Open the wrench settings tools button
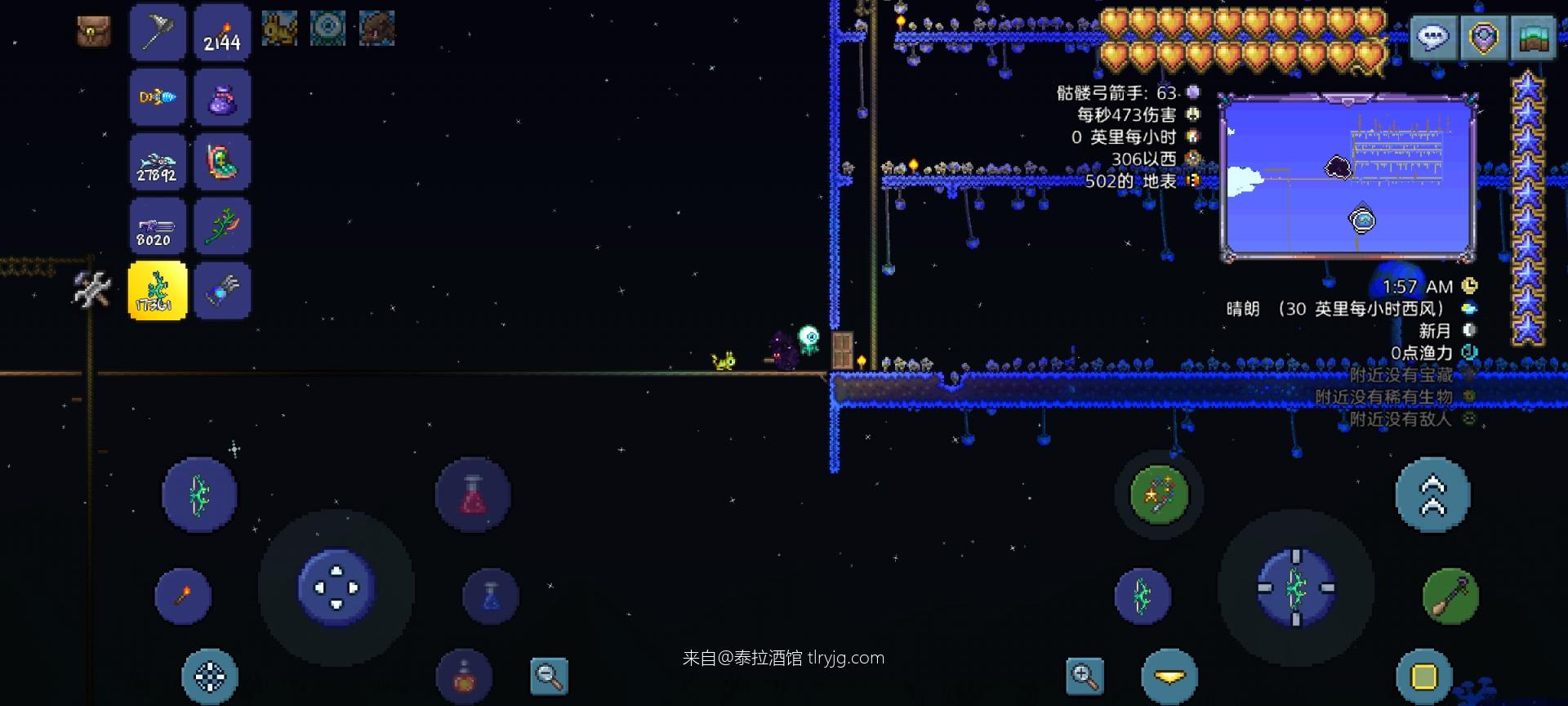Screen dimensions: 1568x706 click(x=91, y=290)
